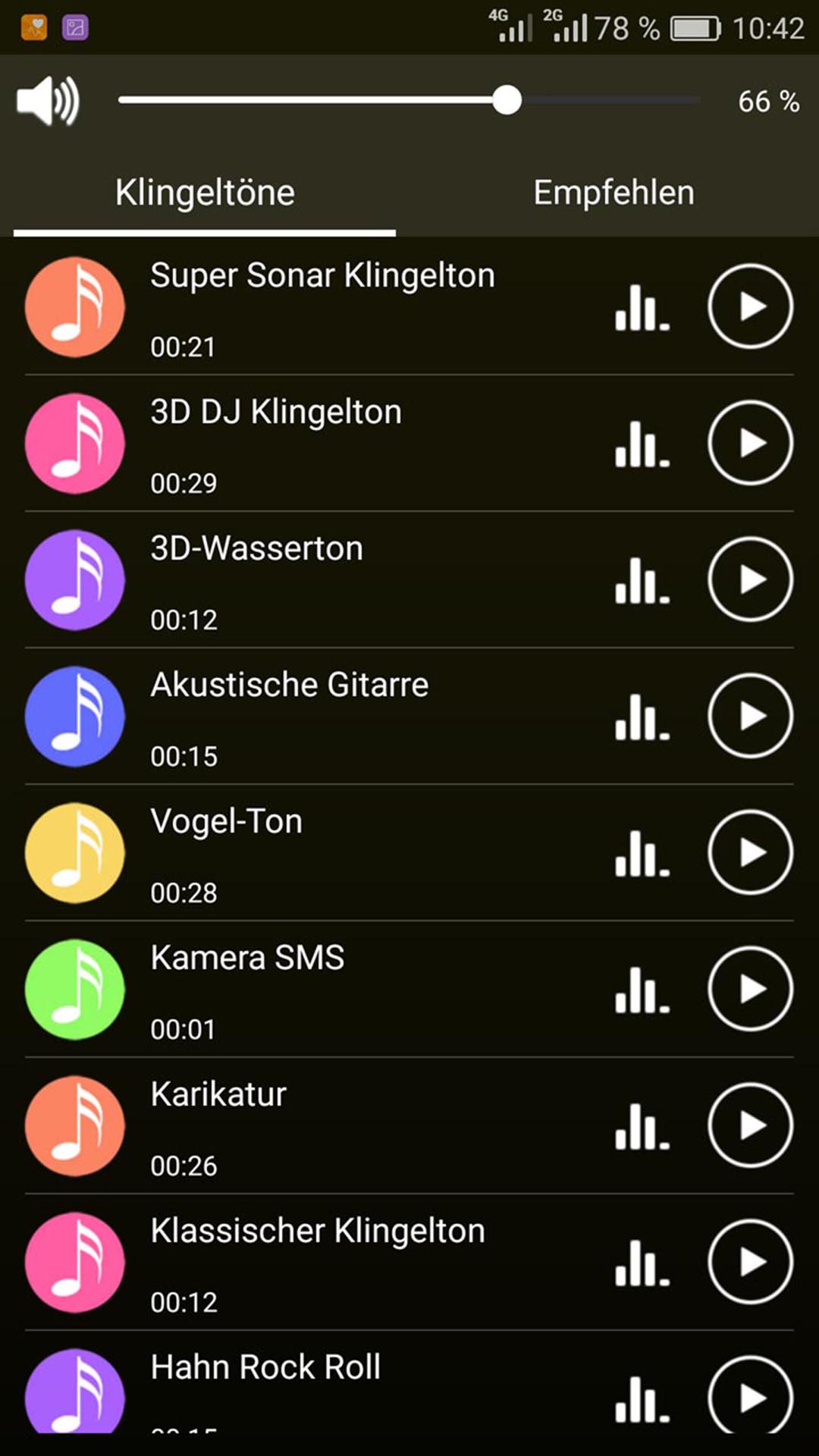The image size is (819, 1456).
Task: Open bar chart icon beside Vogel-Ton
Action: [642, 854]
